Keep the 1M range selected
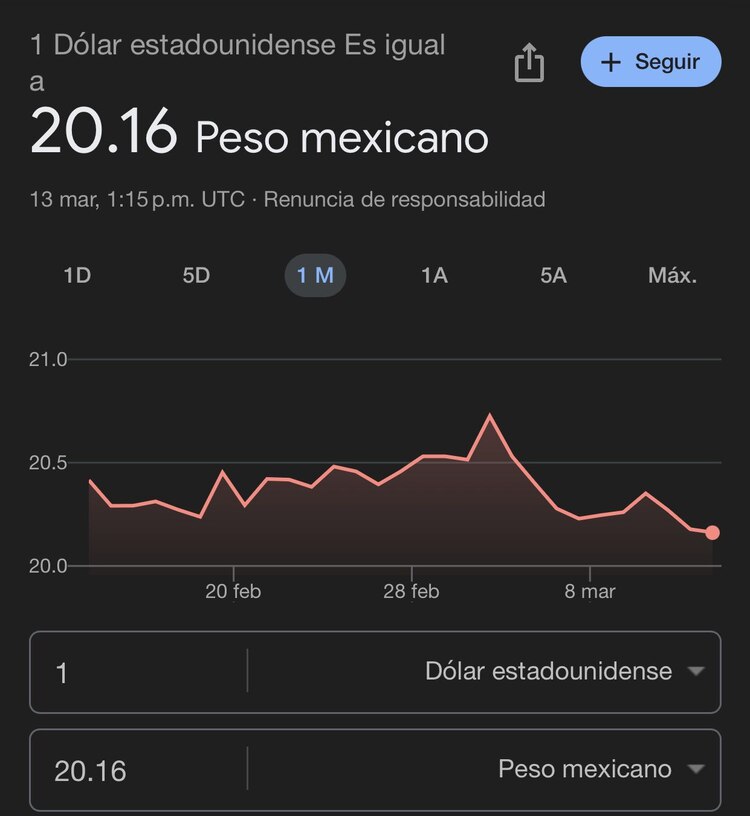This screenshot has width=750, height=816. (x=315, y=276)
